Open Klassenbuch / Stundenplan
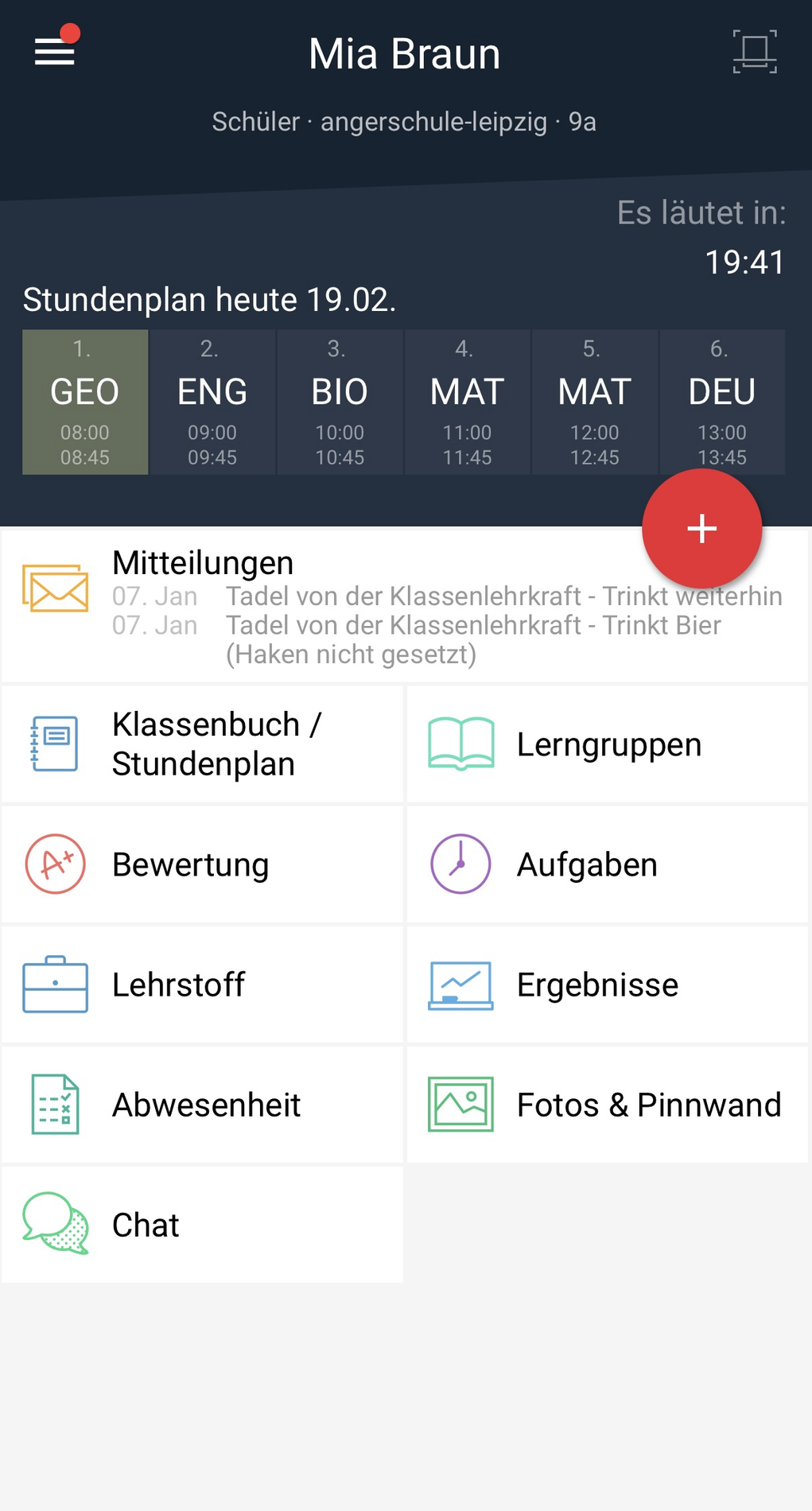This screenshot has height=1511, width=812. tap(203, 744)
